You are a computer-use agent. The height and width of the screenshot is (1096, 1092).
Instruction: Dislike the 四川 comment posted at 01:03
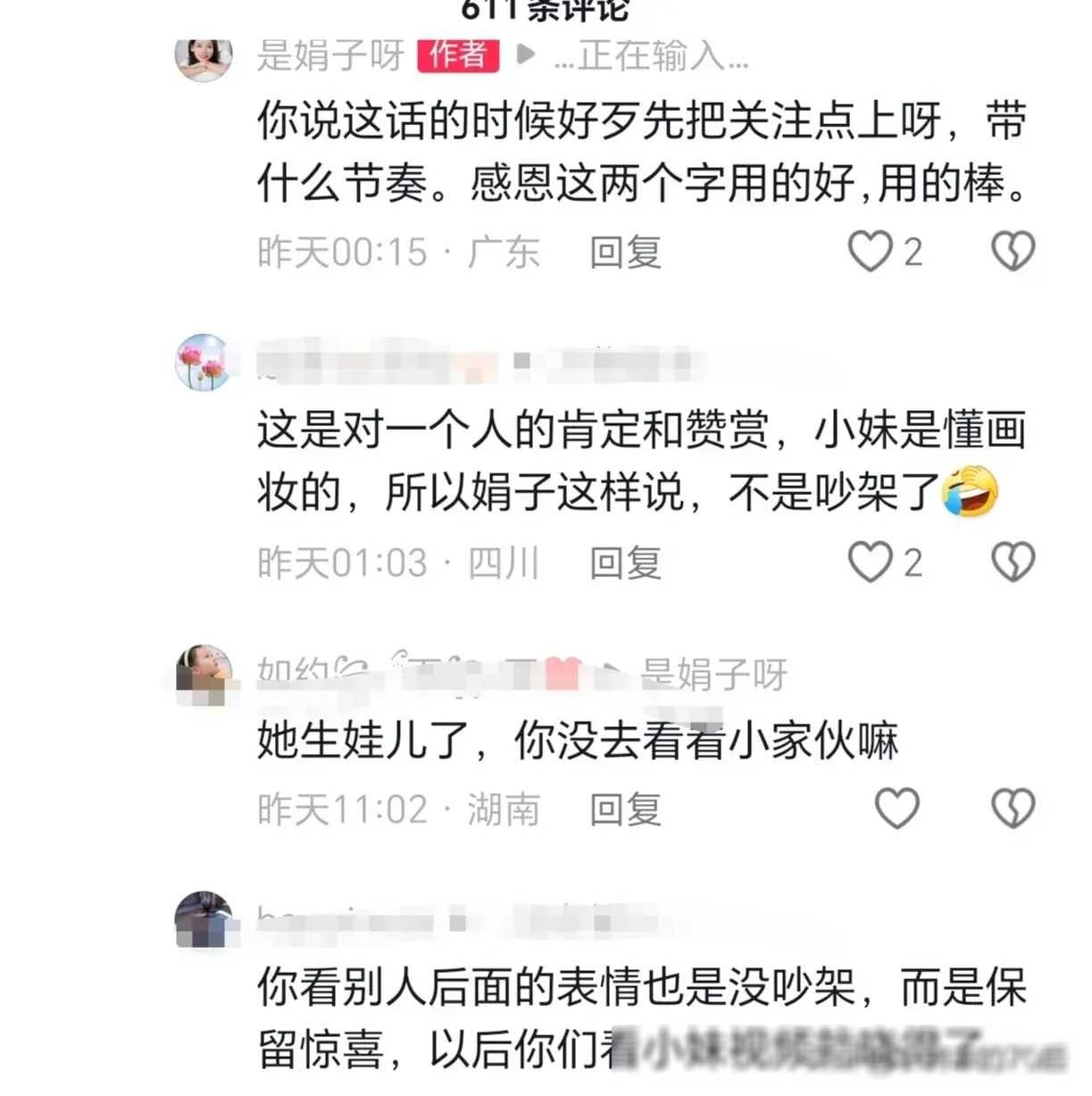click(1013, 562)
